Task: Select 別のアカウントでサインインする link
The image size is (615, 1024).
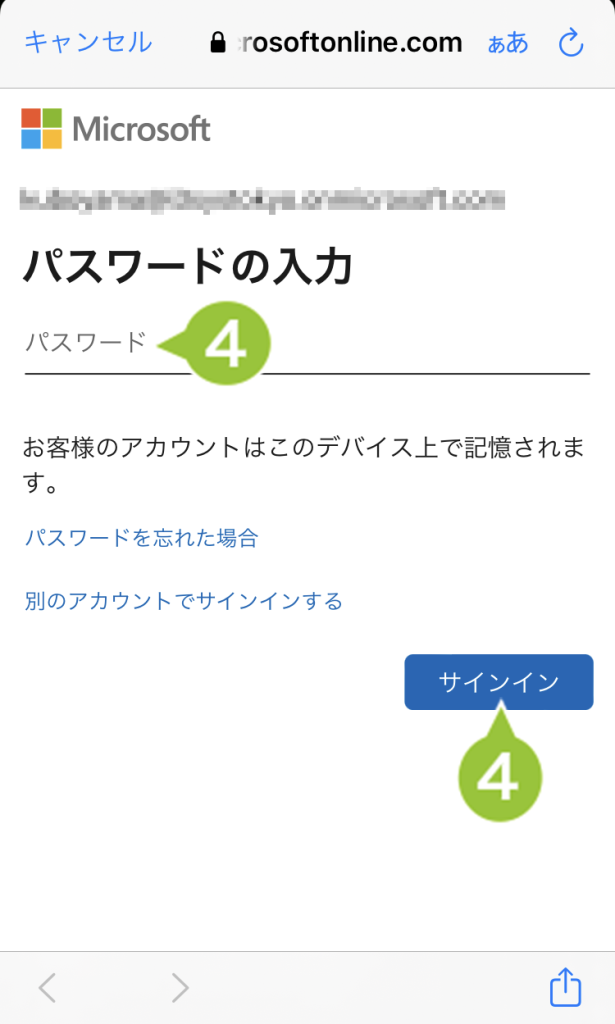Action: point(183,600)
